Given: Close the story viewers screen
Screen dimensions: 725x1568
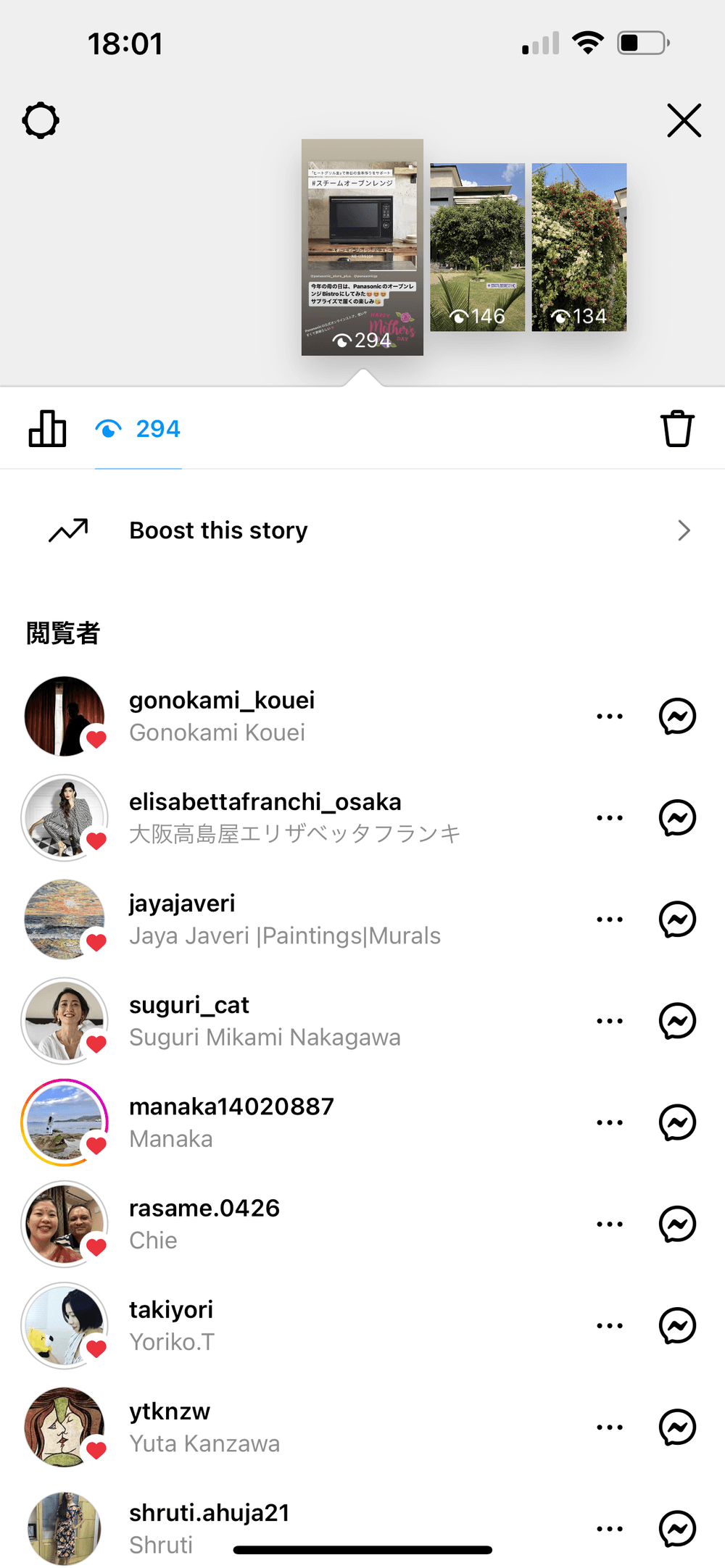Looking at the screenshot, I should click(x=684, y=120).
